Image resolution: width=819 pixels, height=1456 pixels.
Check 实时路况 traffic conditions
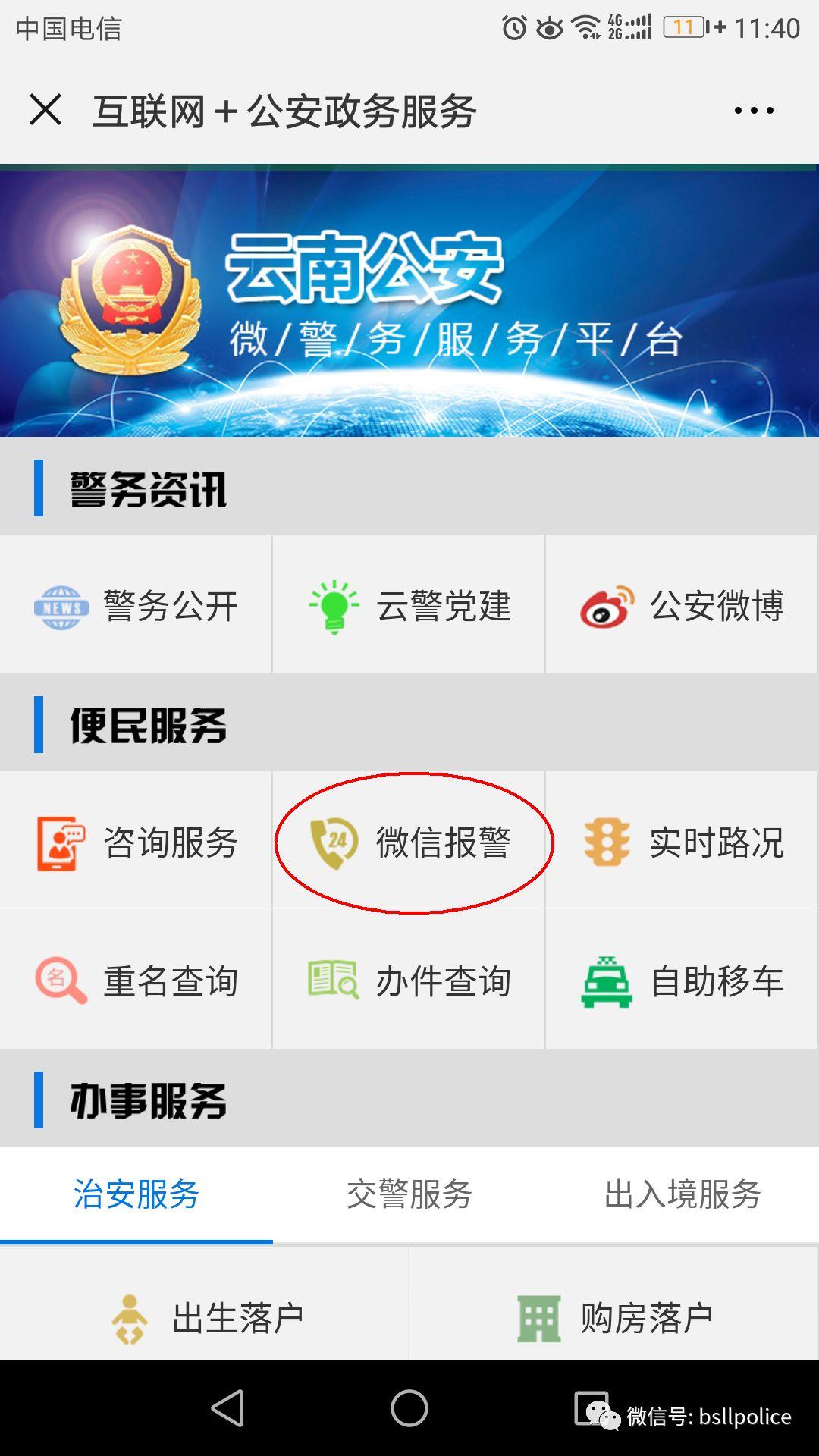click(x=682, y=843)
